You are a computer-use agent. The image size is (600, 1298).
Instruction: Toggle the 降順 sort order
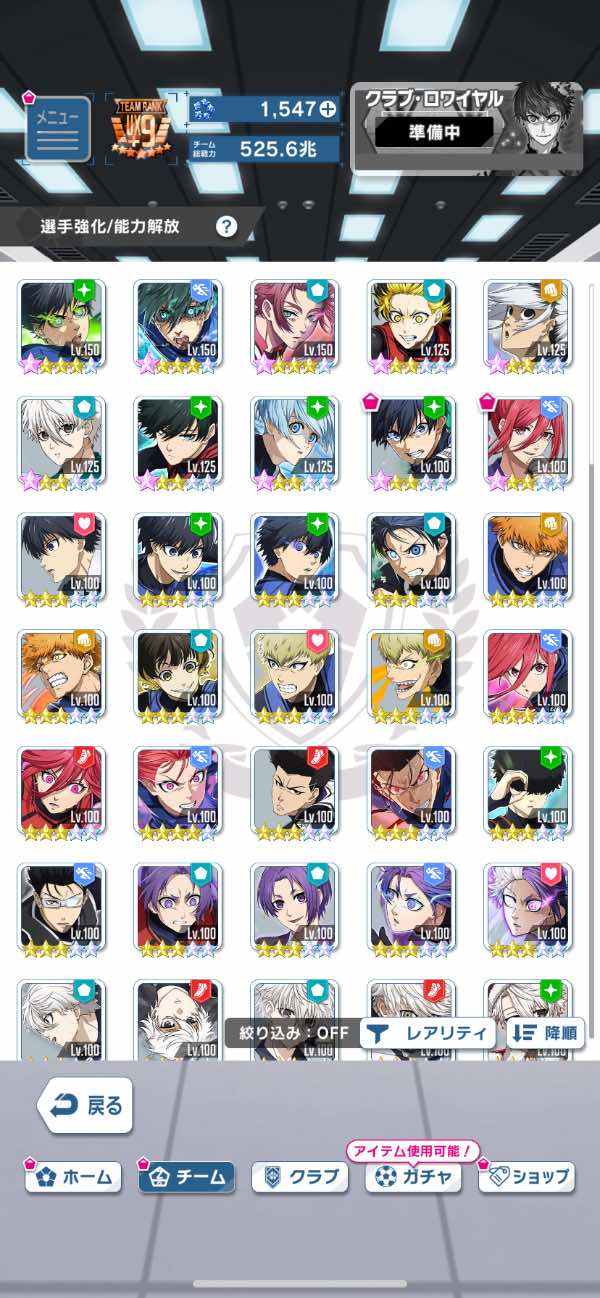(x=545, y=1033)
